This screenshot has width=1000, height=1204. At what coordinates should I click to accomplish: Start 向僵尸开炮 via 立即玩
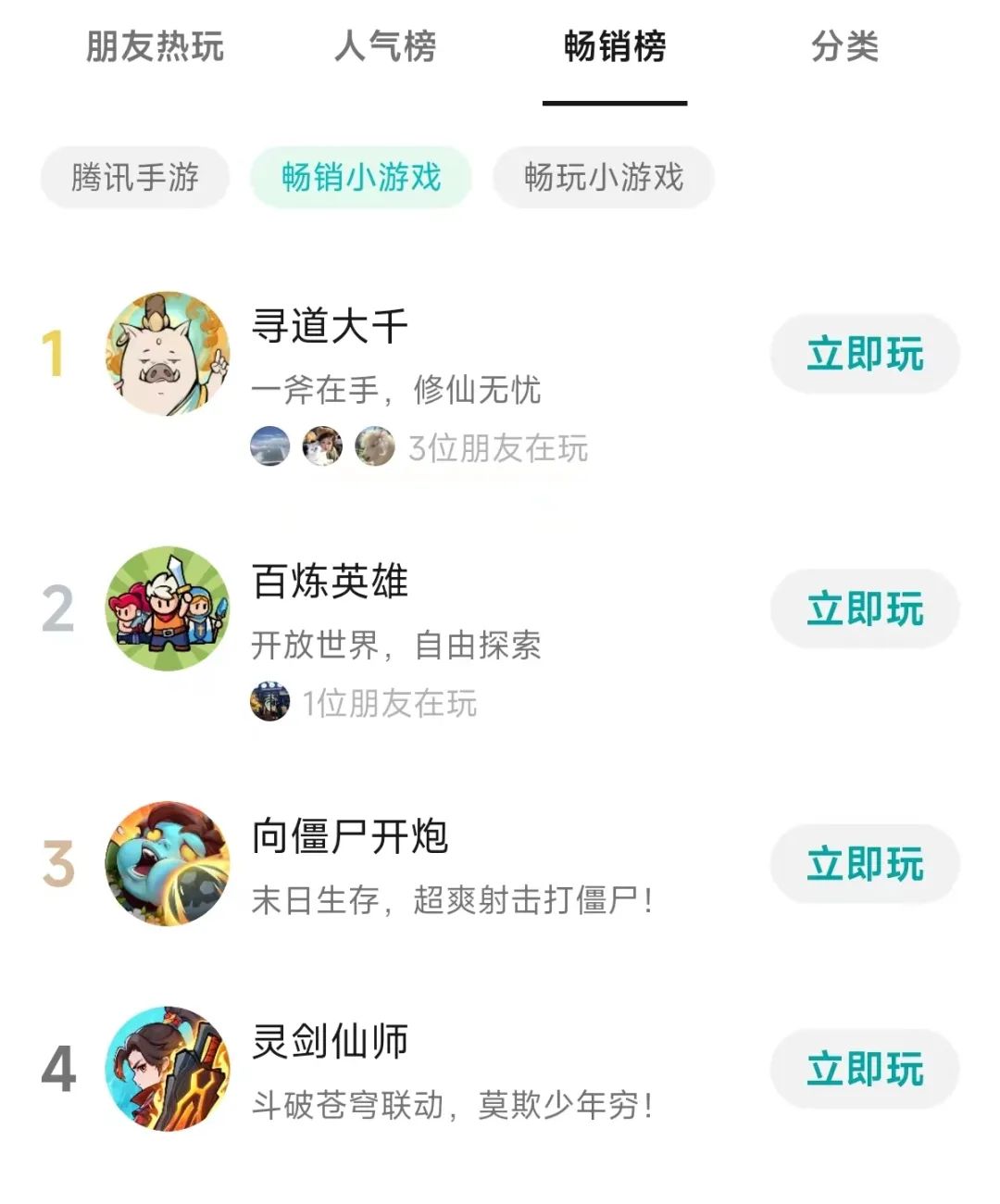pyautogui.click(x=865, y=864)
